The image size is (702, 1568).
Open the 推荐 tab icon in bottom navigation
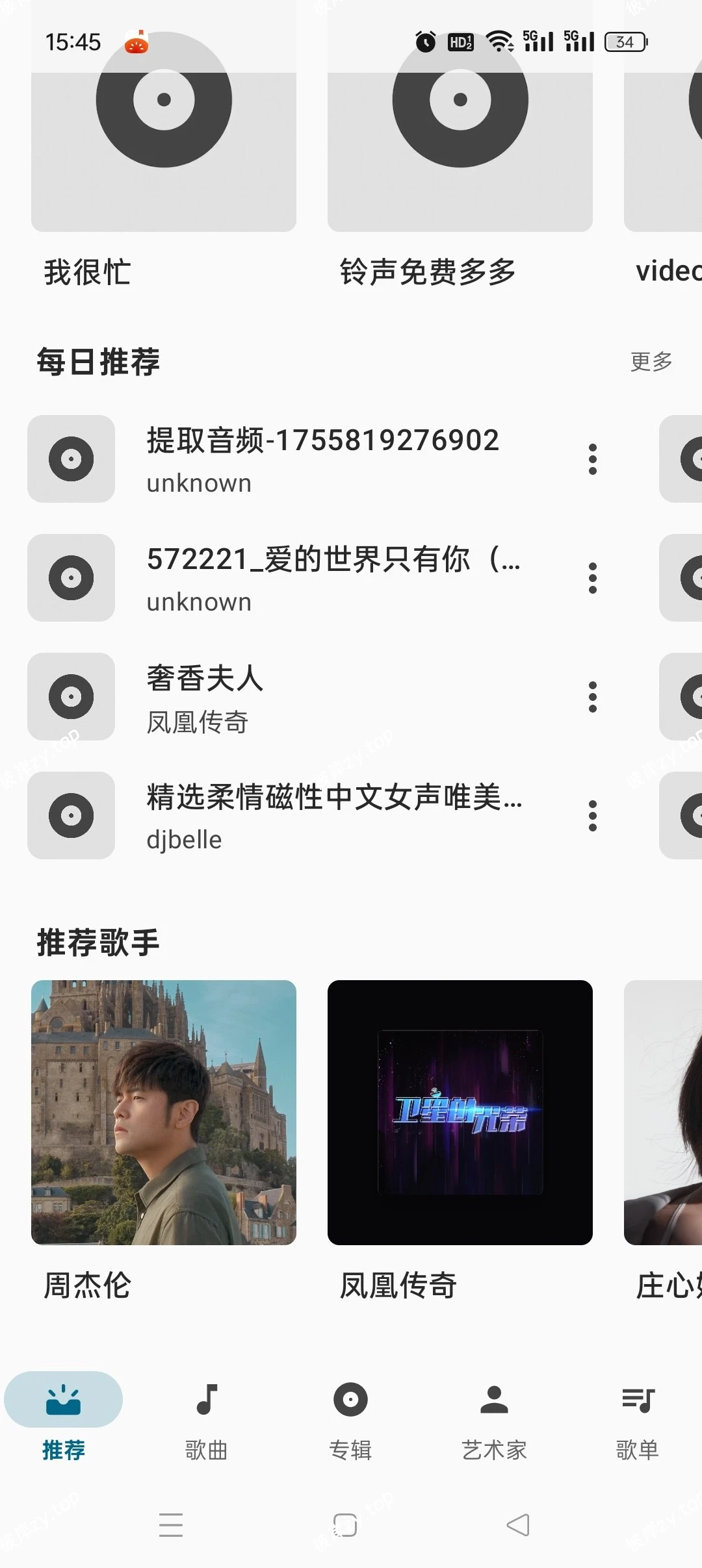[x=63, y=1400]
